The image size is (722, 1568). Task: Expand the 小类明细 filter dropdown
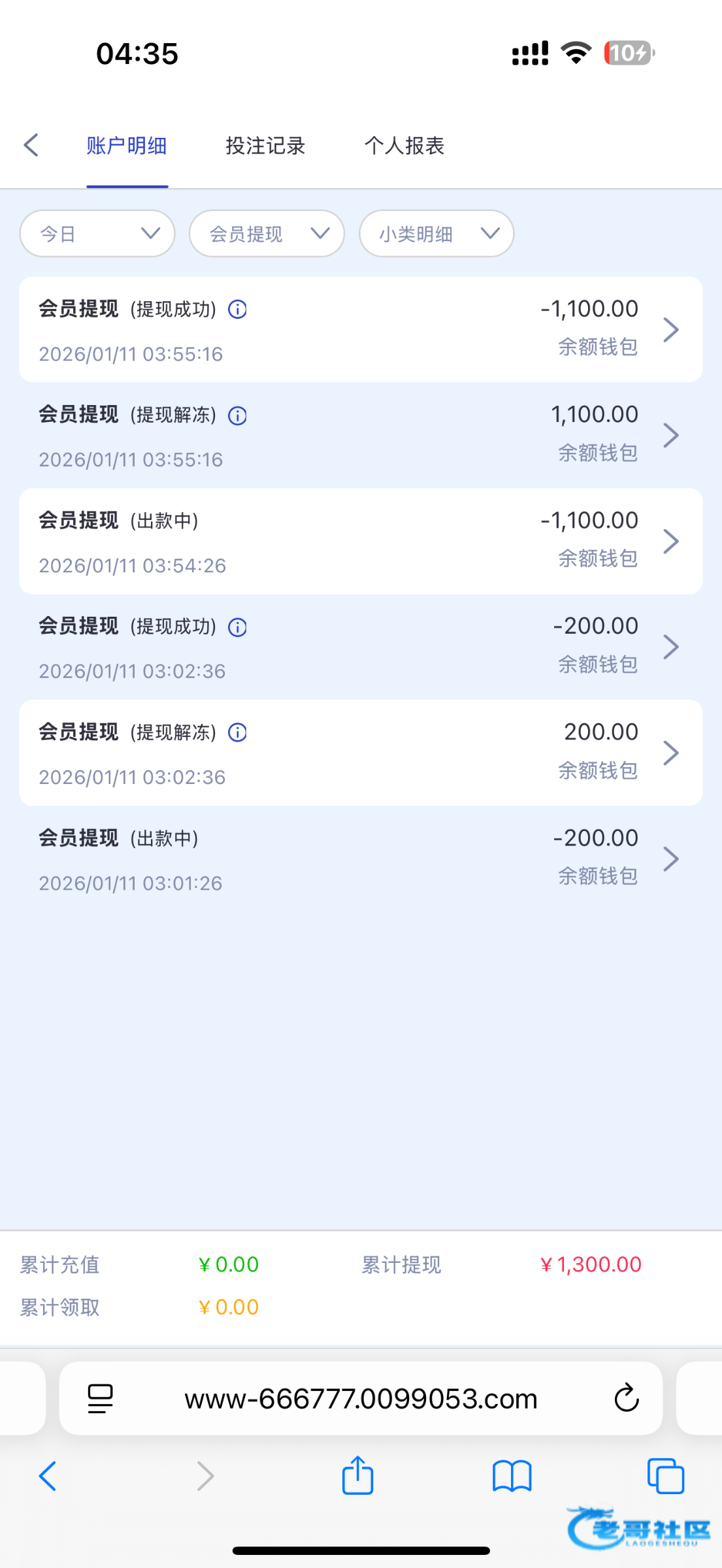click(x=436, y=233)
